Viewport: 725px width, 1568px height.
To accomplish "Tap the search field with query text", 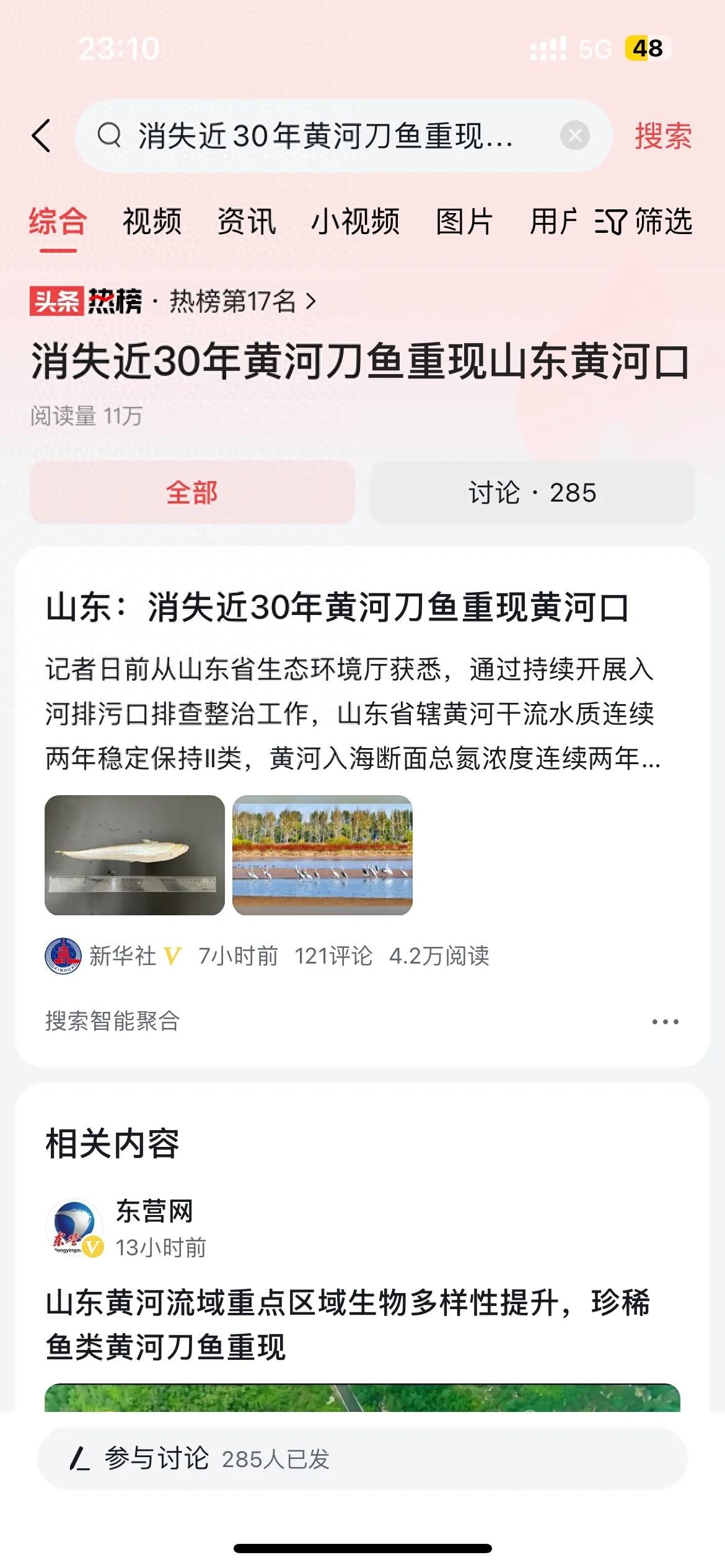I will (325, 136).
